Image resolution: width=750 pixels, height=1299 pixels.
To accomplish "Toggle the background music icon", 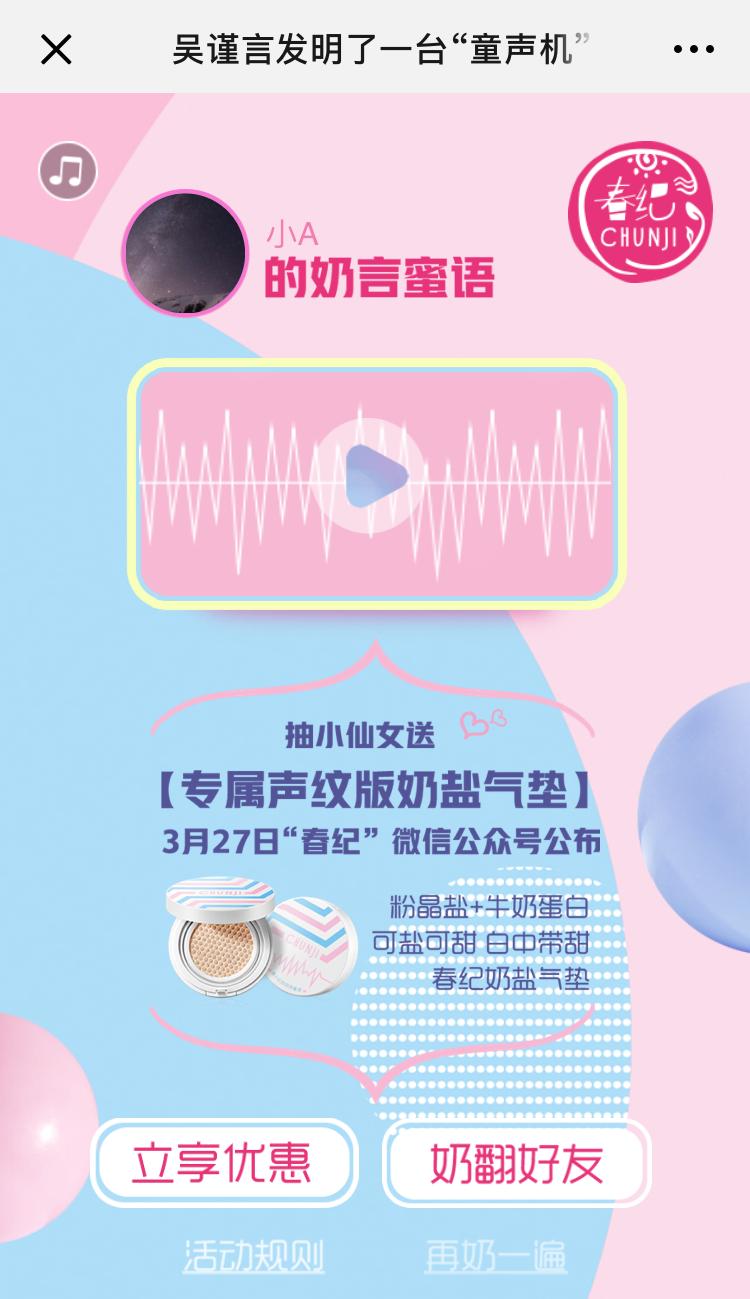I will pos(68,171).
